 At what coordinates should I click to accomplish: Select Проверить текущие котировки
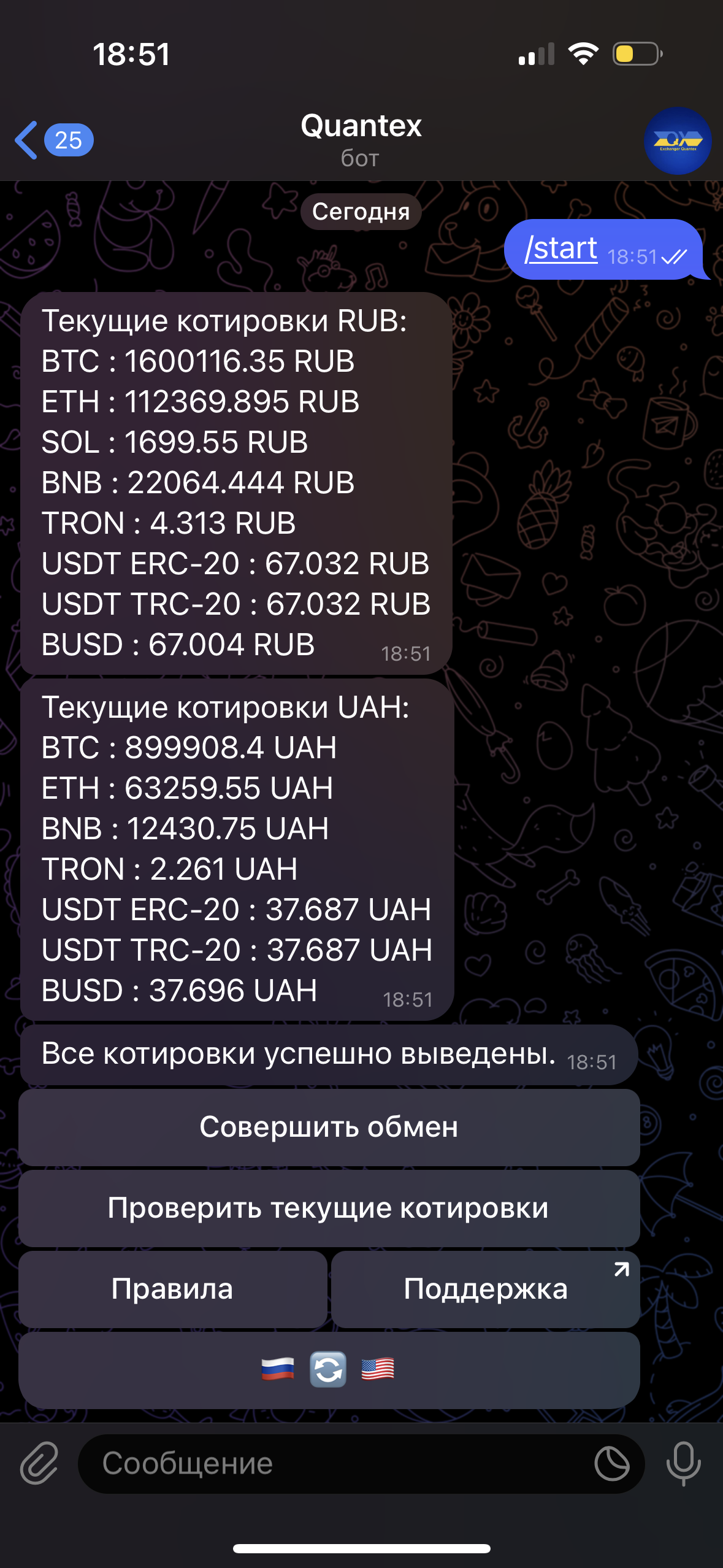(329, 1208)
